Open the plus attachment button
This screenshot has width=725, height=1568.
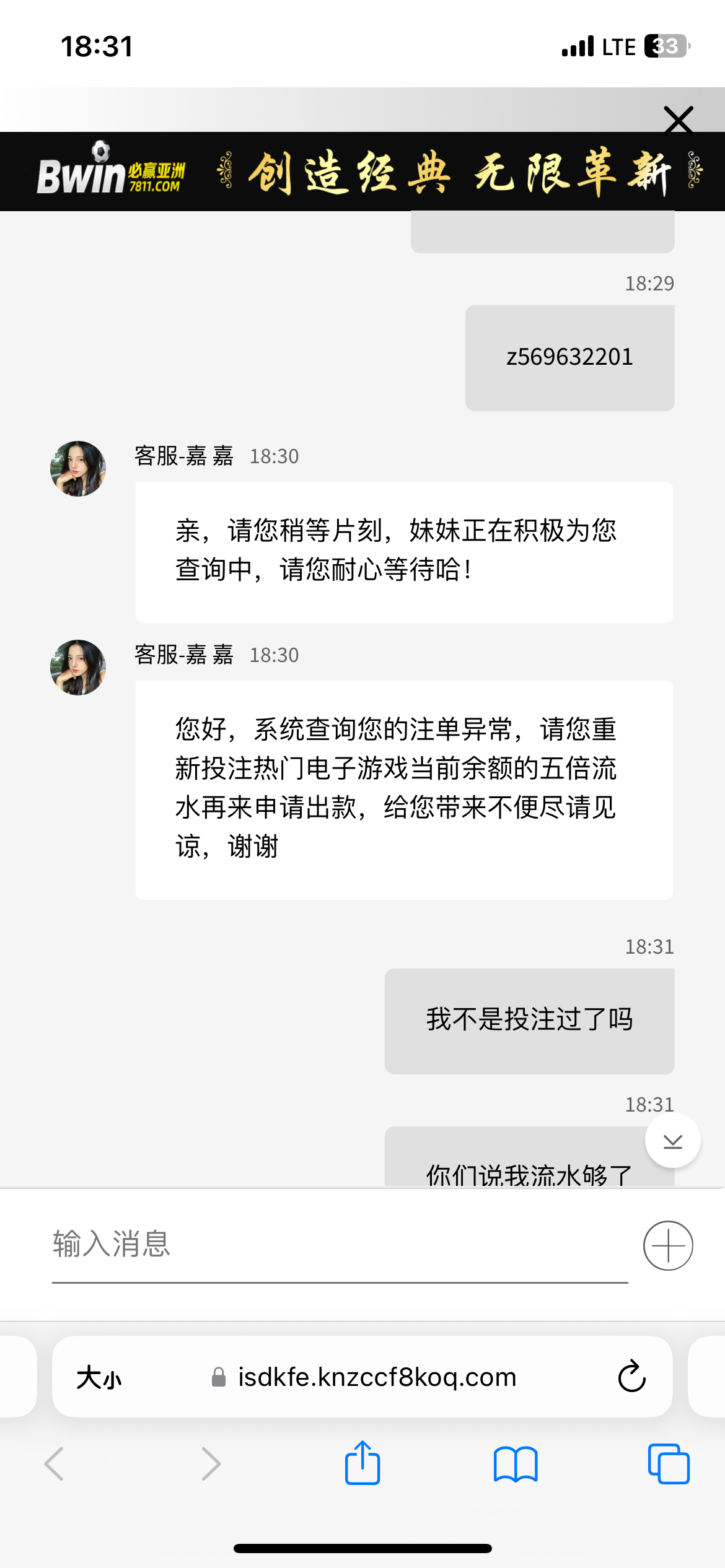pos(668,1245)
